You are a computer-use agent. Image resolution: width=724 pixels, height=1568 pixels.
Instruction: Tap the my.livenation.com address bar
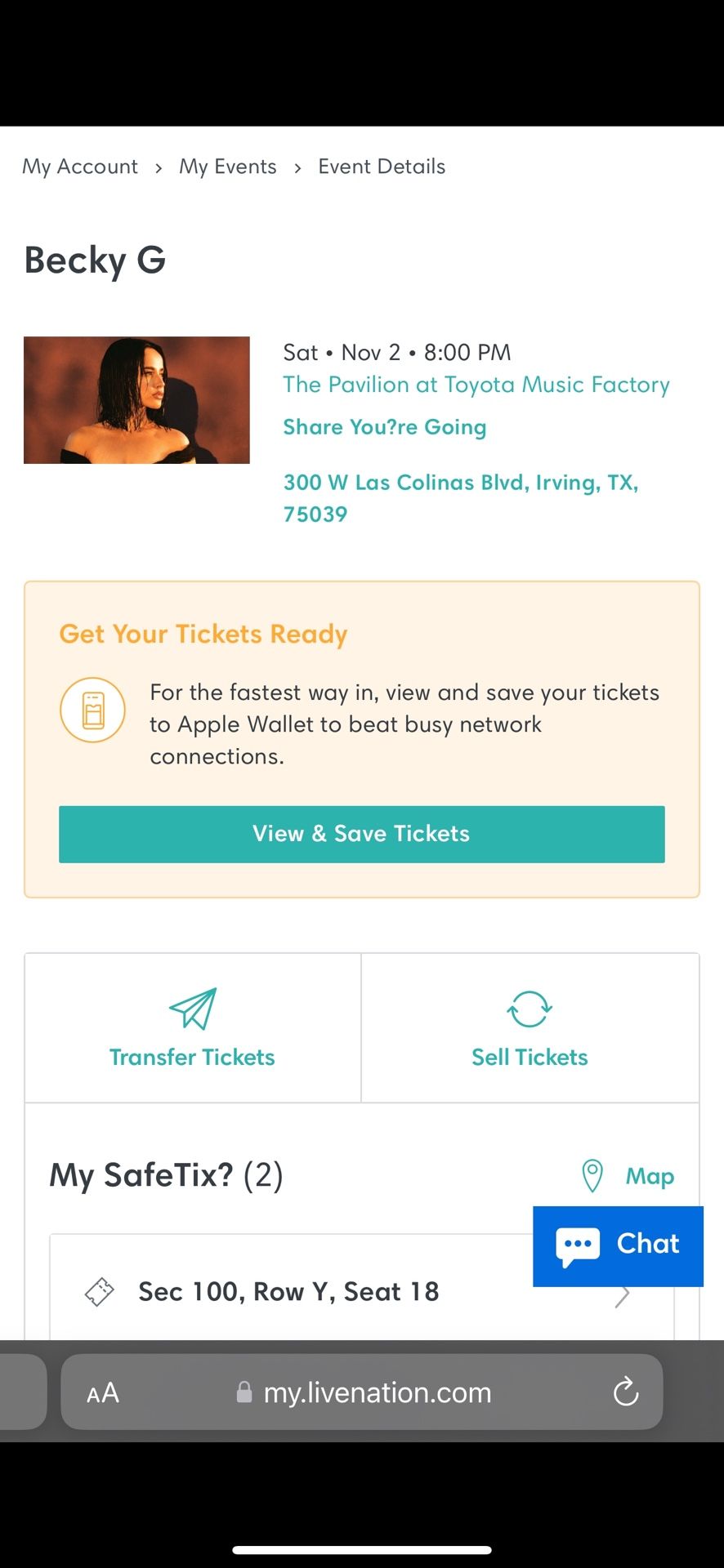pos(377,1392)
